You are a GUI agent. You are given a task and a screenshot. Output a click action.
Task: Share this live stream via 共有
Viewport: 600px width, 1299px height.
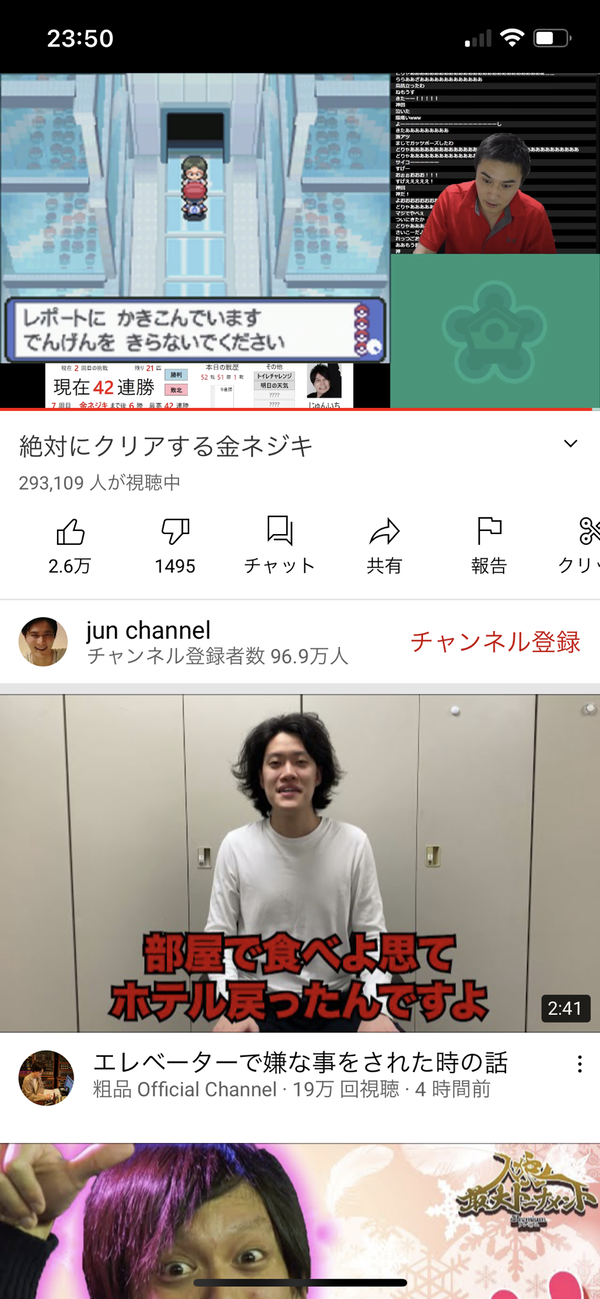384,545
